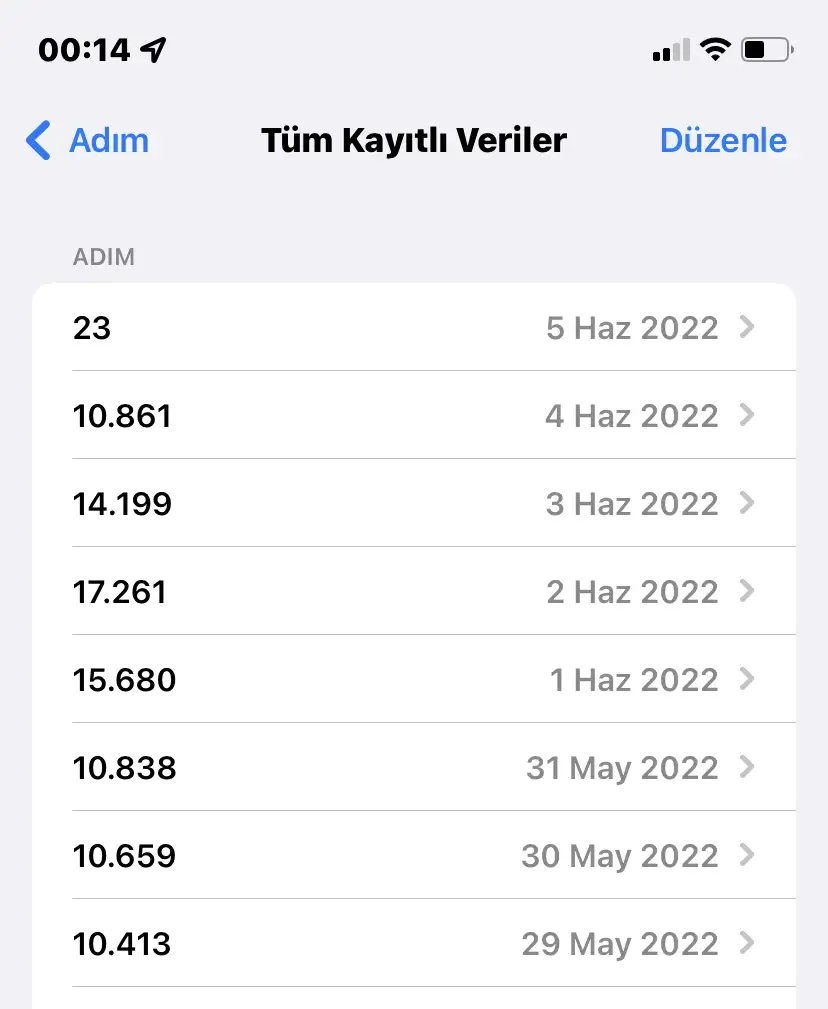View the 4 Haz 2022 entry
This screenshot has height=1009, width=828.
coord(414,416)
